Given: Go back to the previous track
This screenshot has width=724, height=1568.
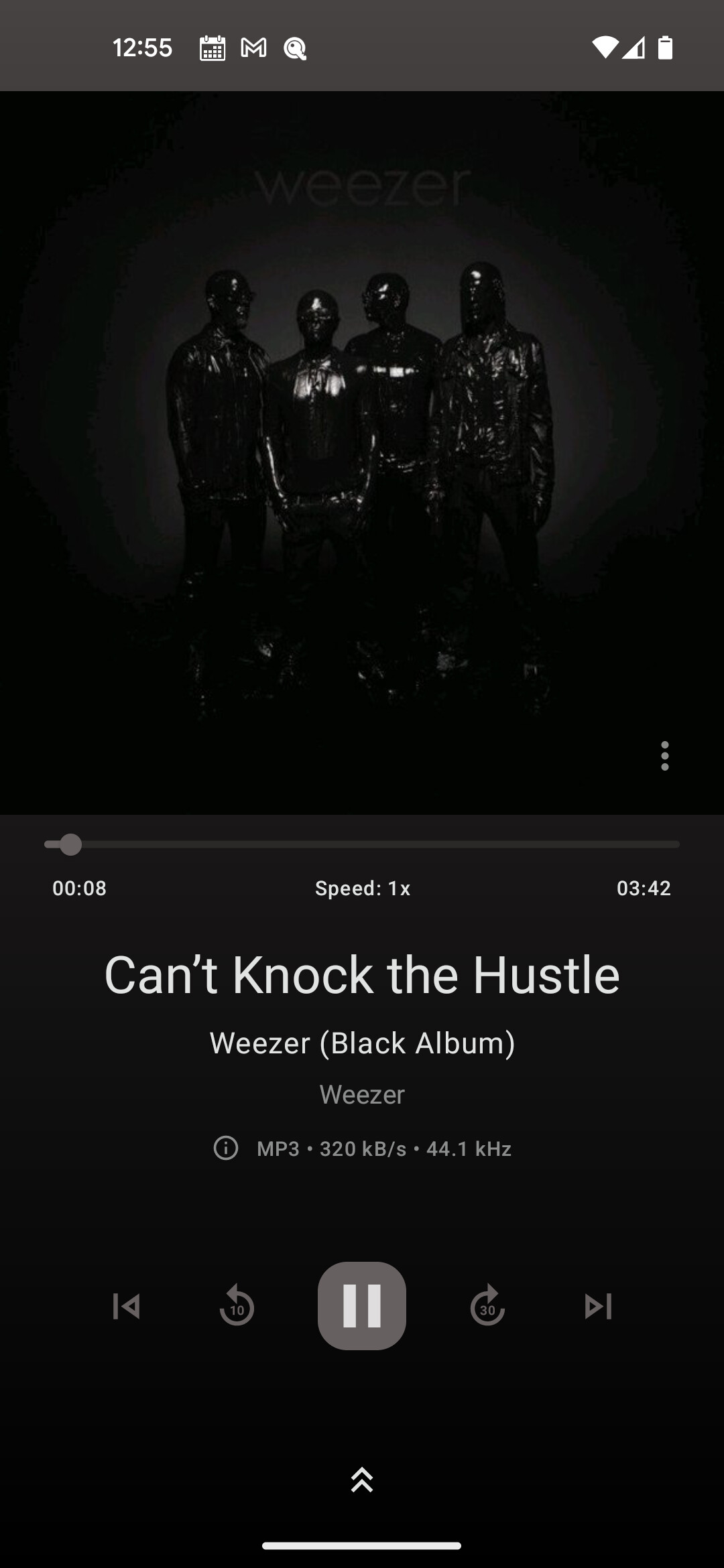Looking at the screenshot, I should [126, 1306].
